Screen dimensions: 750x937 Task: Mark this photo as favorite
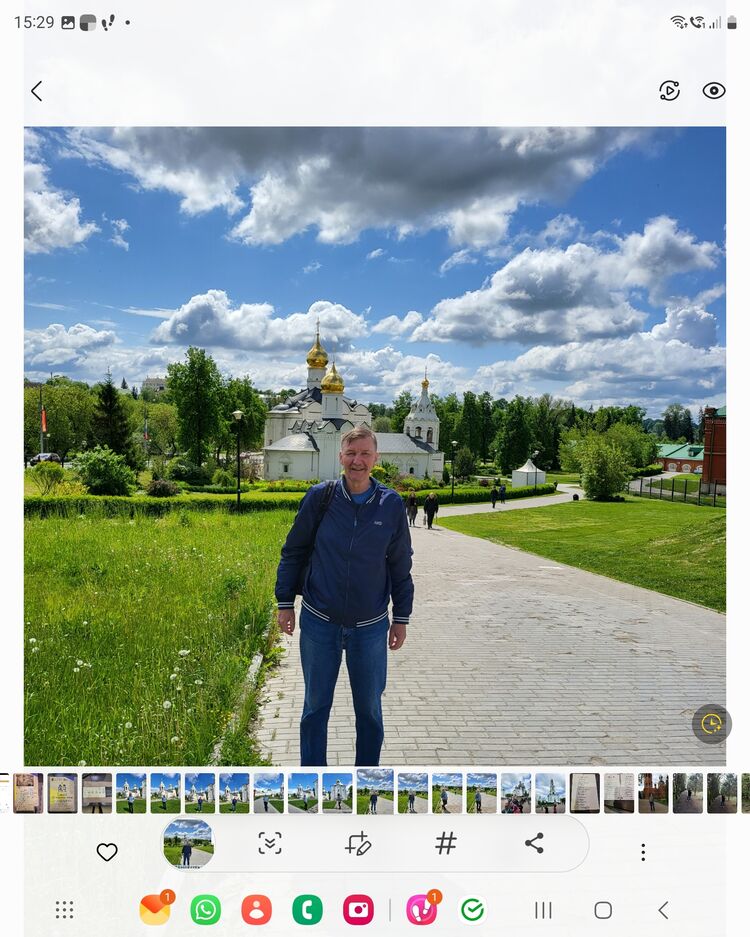pos(107,852)
